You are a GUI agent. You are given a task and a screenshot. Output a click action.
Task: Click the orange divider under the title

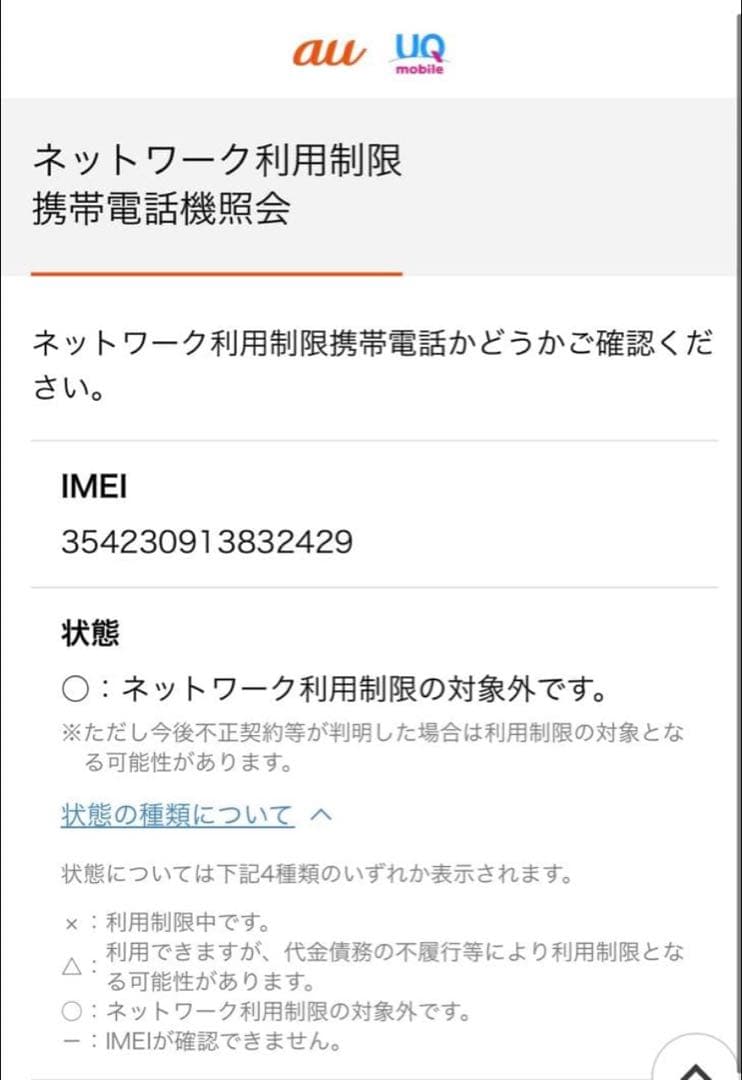[x=218, y=270]
